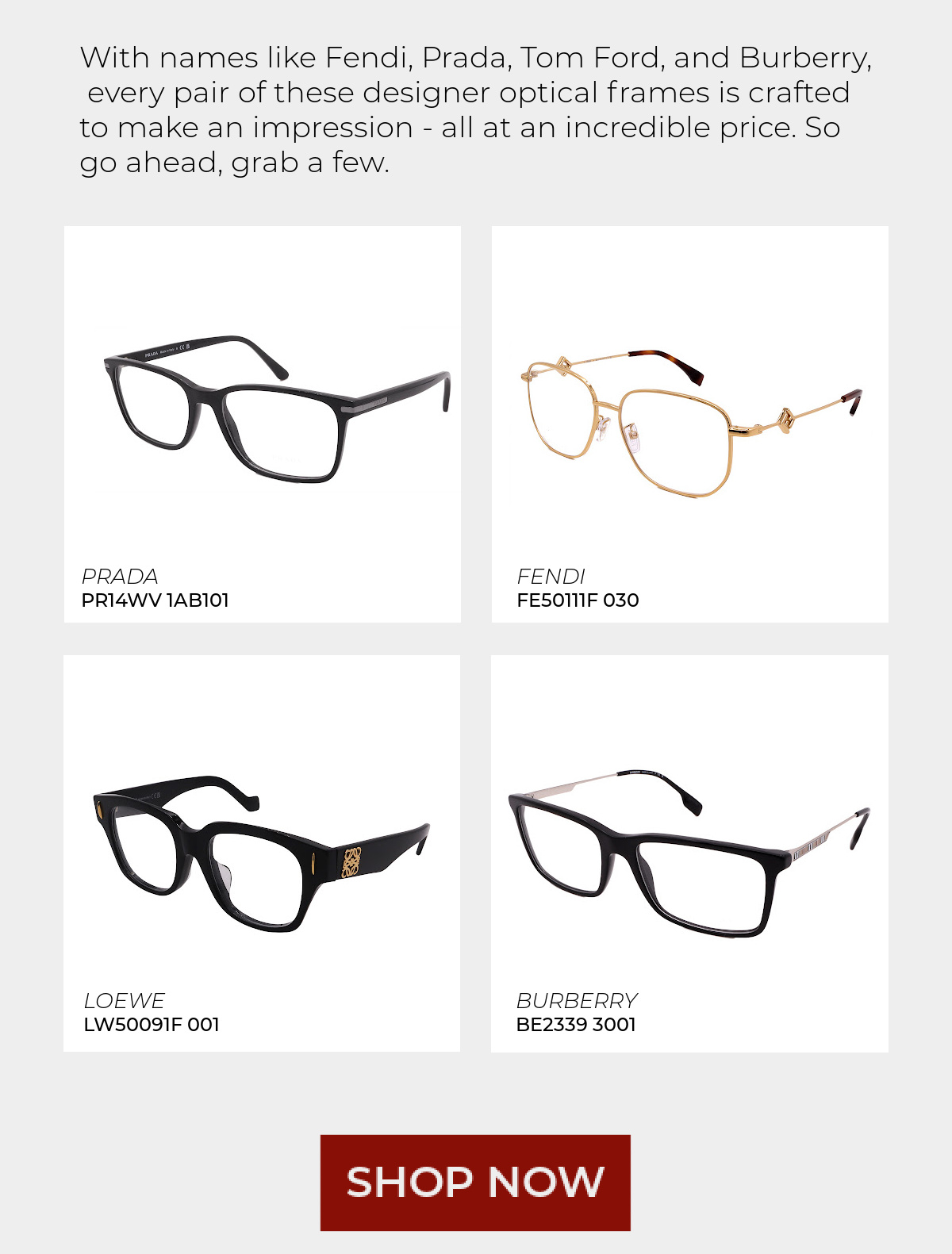This screenshot has height=1254, width=952.
Task: Tap the red Shop Now button
Action: 475,1182
